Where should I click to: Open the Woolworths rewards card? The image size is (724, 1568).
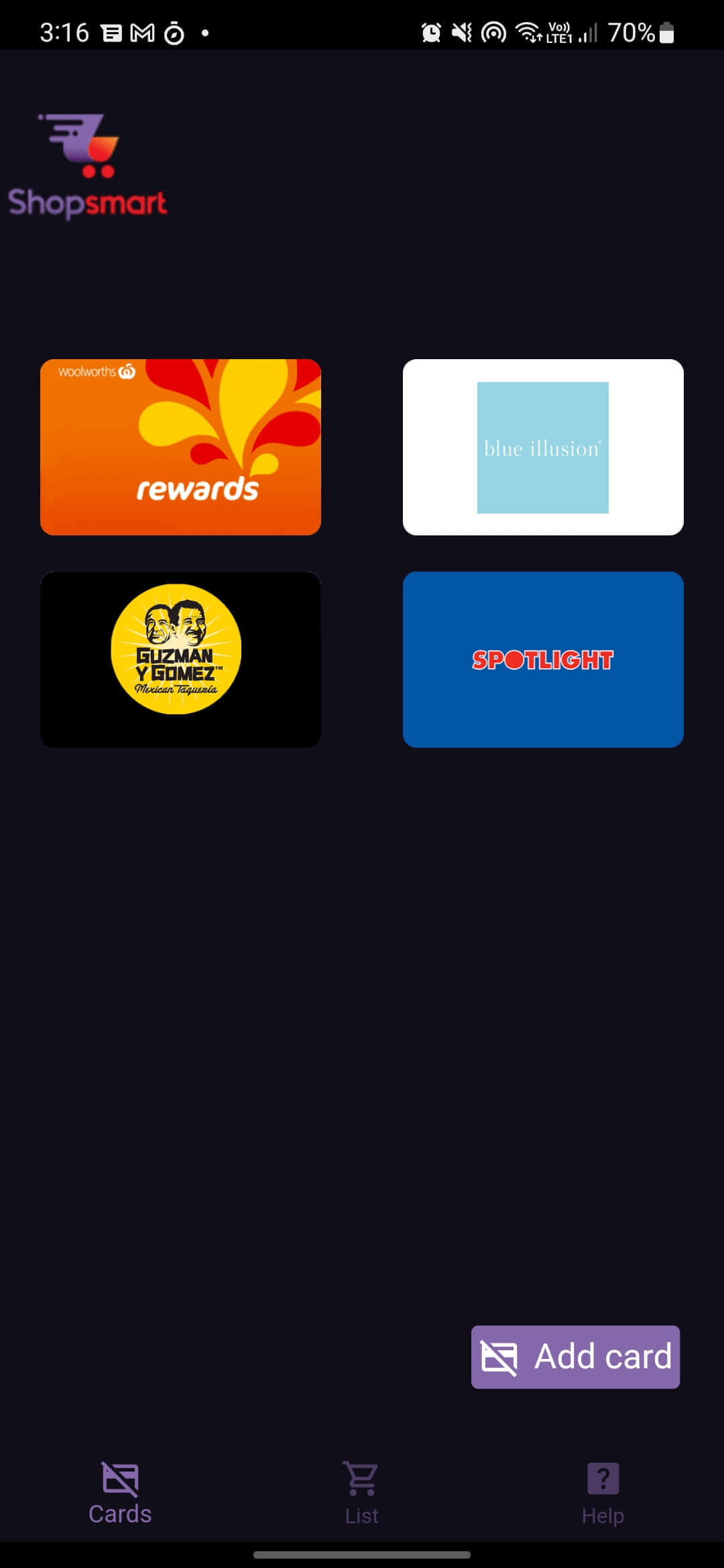[x=180, y=446]
